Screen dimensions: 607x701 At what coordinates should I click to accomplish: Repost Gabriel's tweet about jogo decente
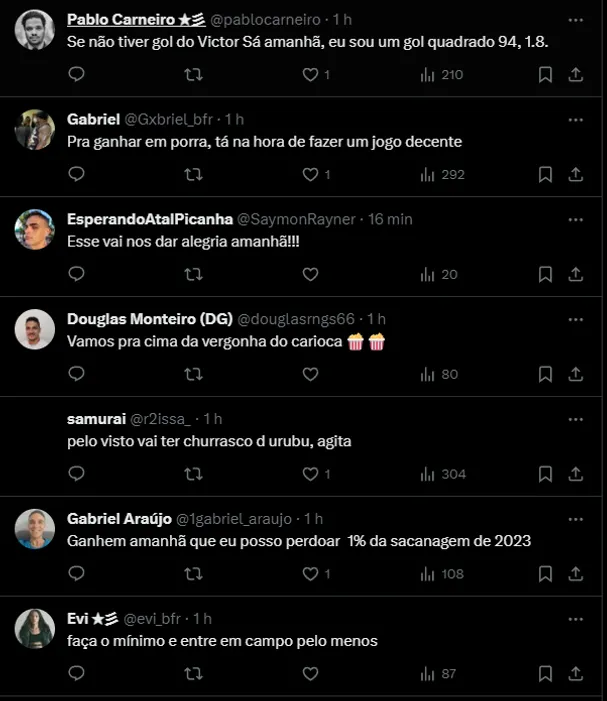193,174
